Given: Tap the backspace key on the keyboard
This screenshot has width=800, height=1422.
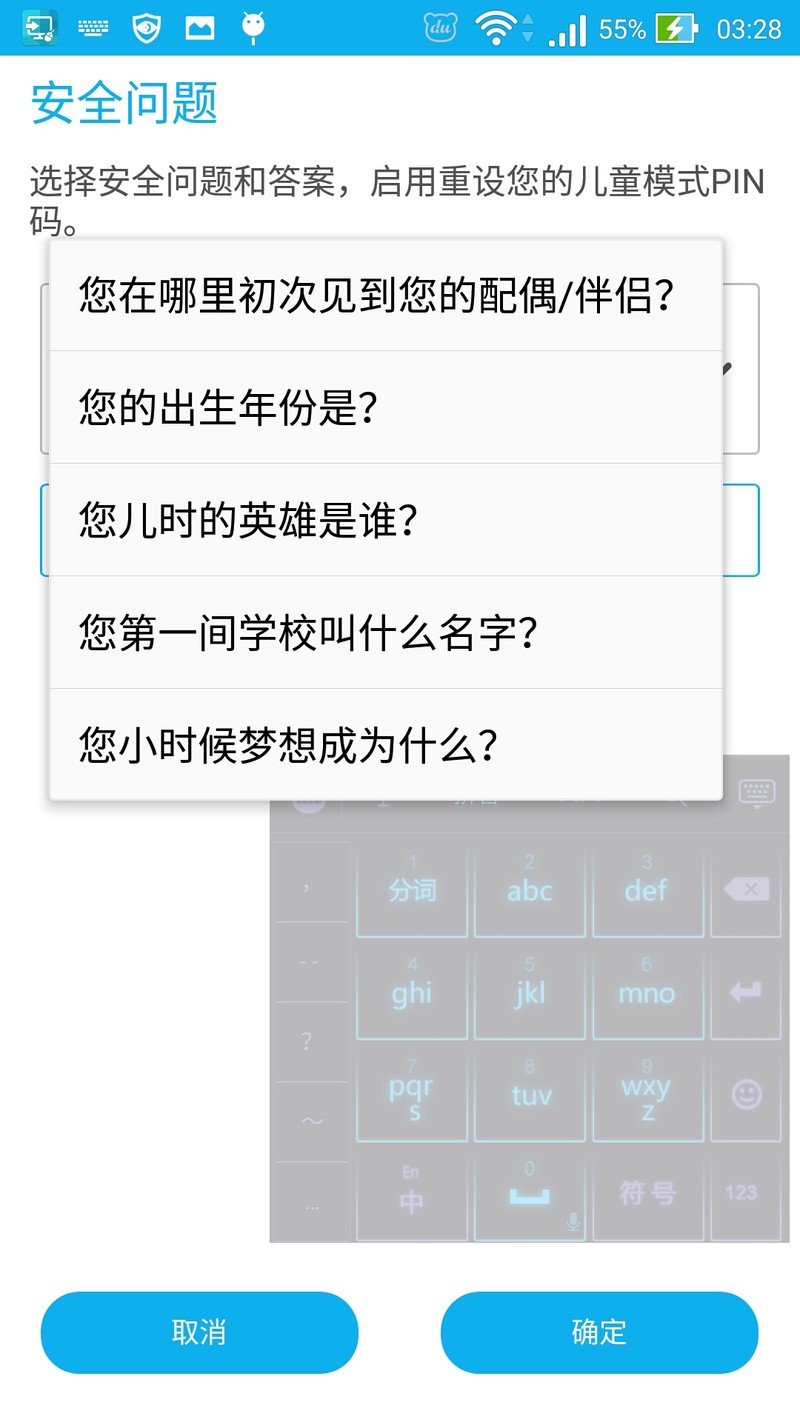Looking at the screenshot, I should pos(745,891).
